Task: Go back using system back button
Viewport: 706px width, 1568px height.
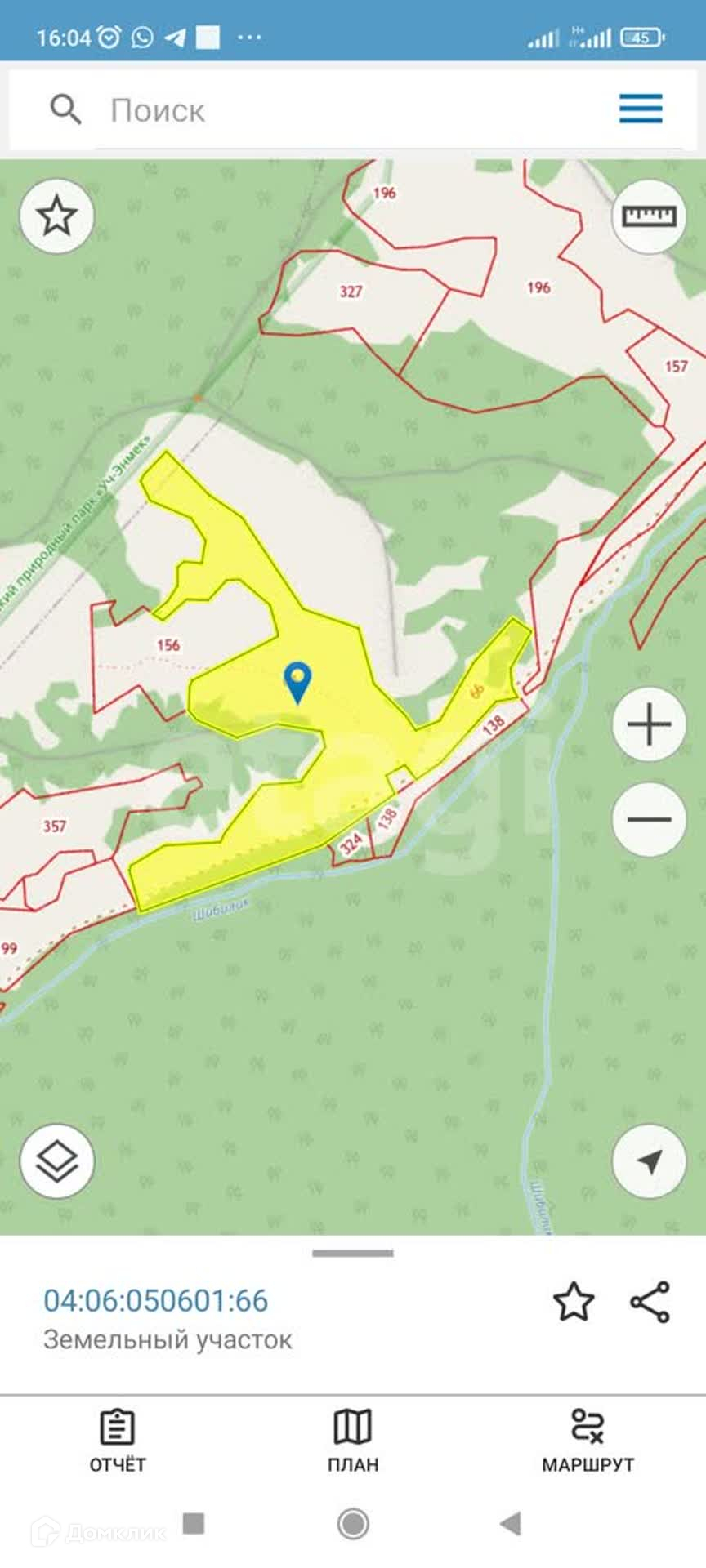Action: pos(511,1523)
